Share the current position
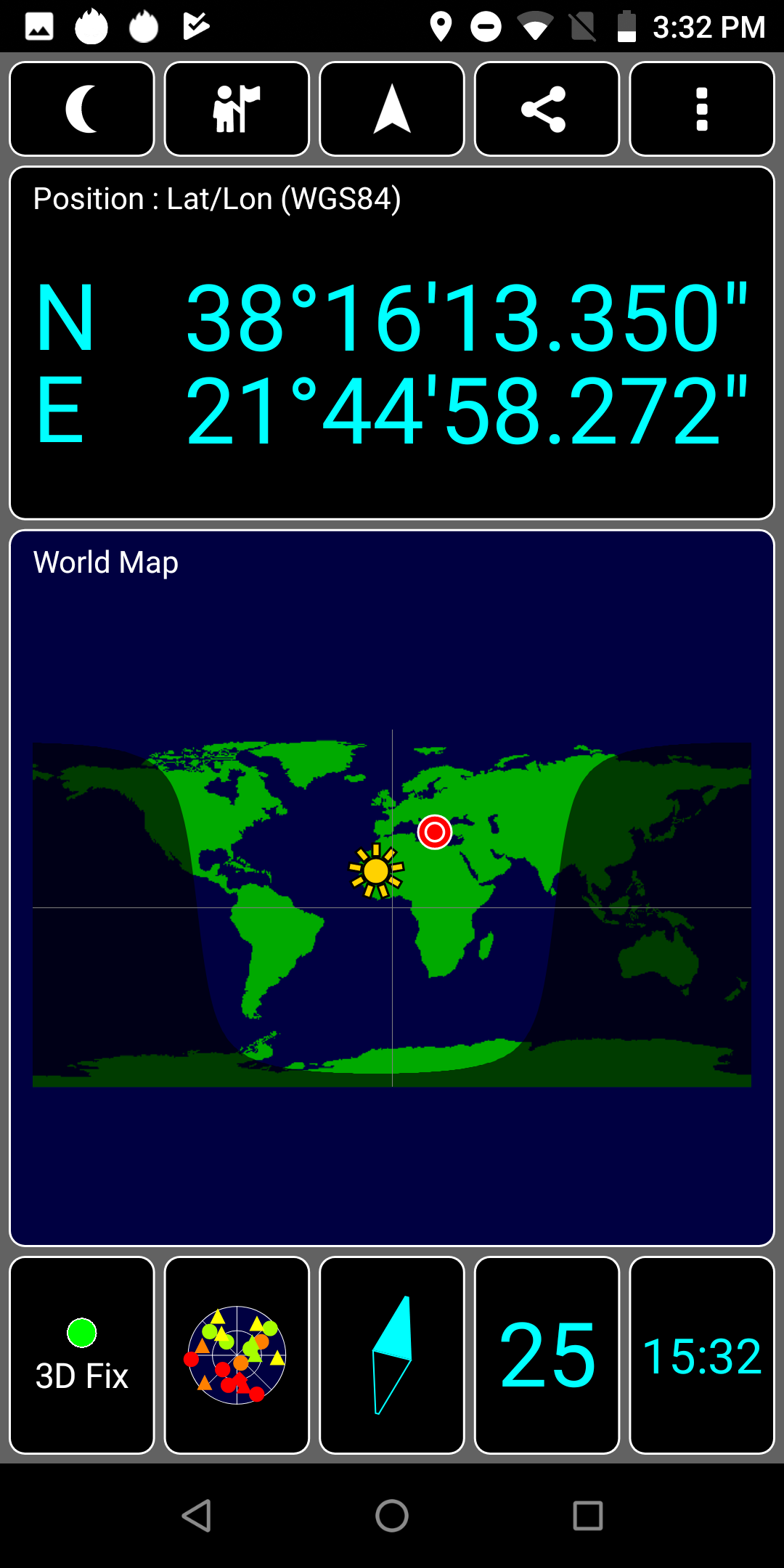The width and height of the screenshot is (784, 1568). click(547, 109)
